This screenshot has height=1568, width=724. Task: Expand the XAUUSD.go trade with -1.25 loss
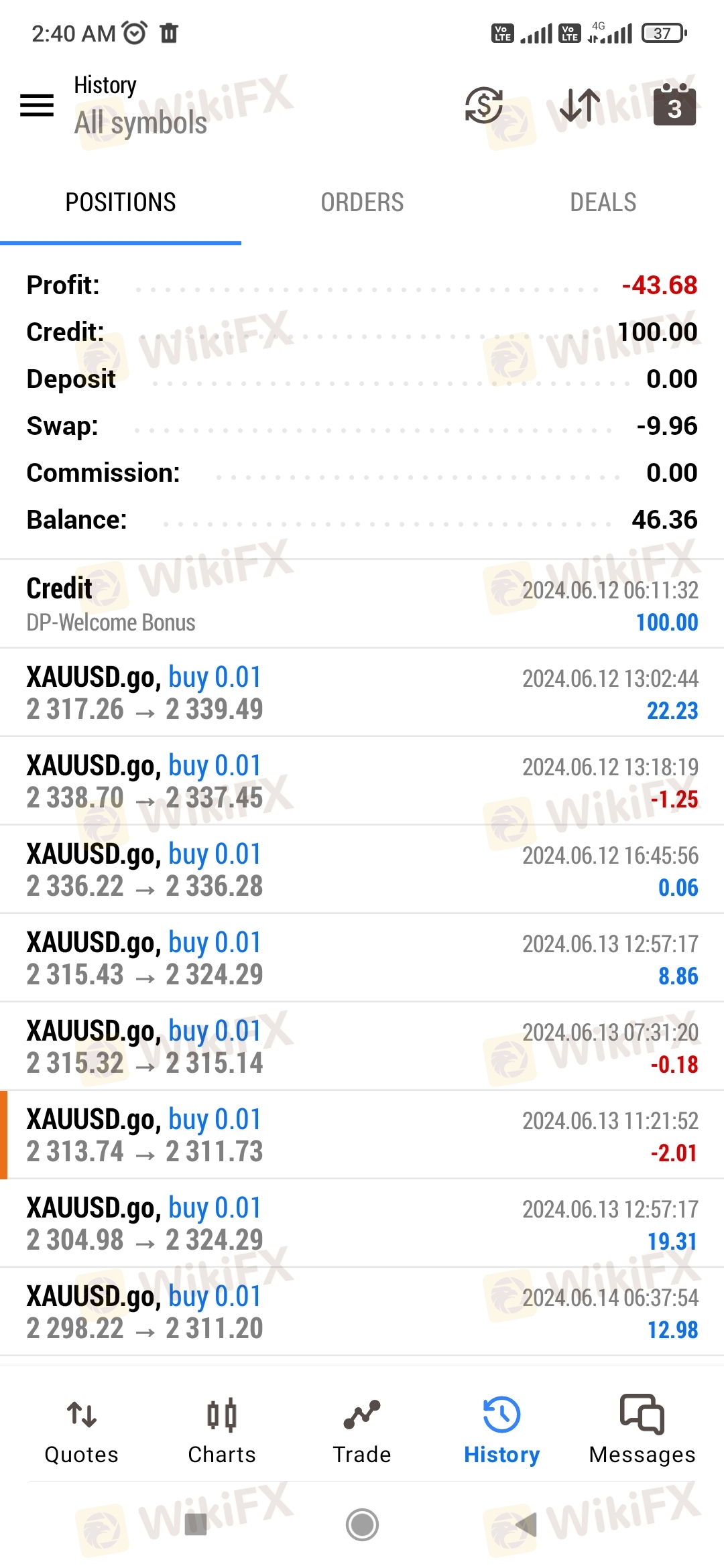362,781
